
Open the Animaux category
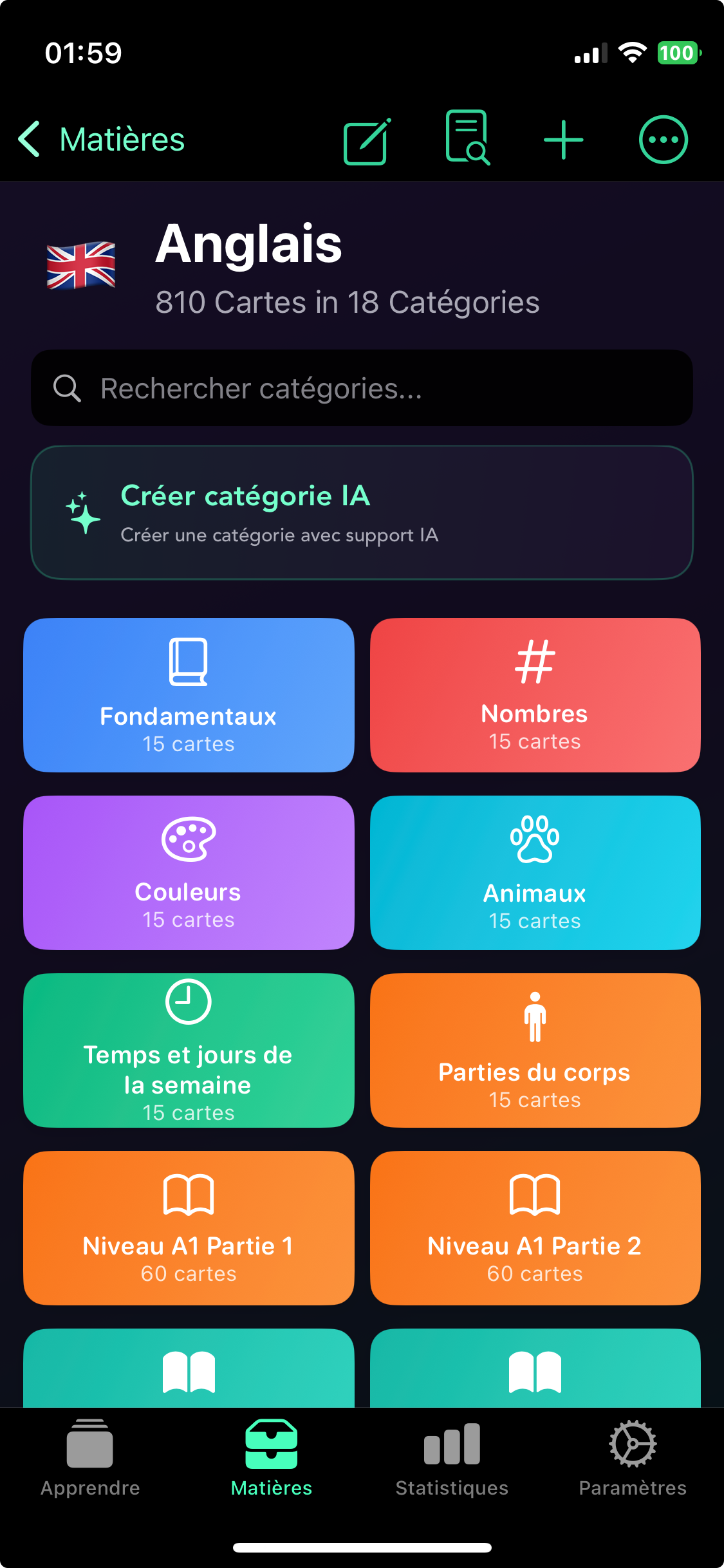pos(535,873)
